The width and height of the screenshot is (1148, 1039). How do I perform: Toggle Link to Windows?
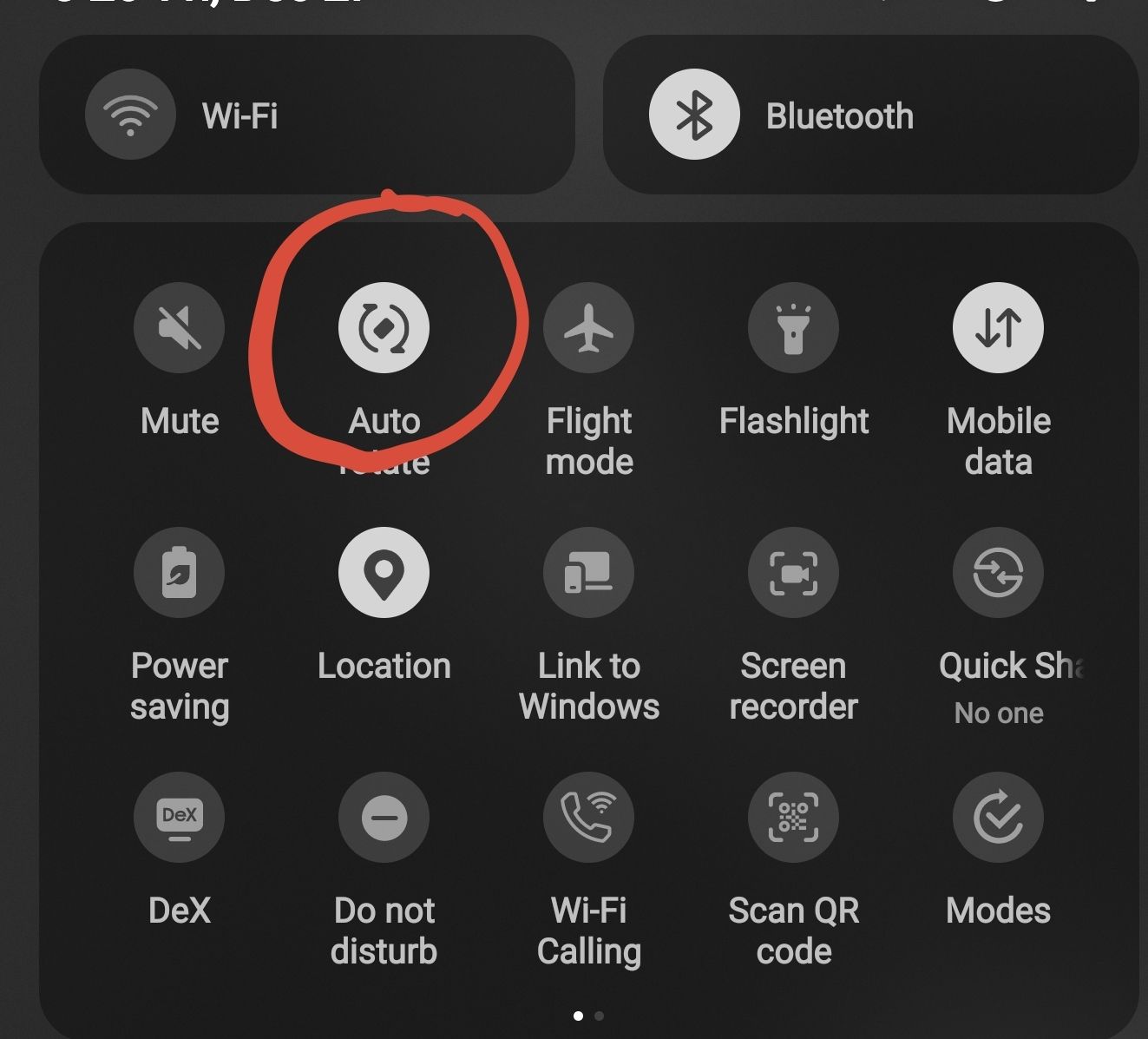[x=588, y=573]
